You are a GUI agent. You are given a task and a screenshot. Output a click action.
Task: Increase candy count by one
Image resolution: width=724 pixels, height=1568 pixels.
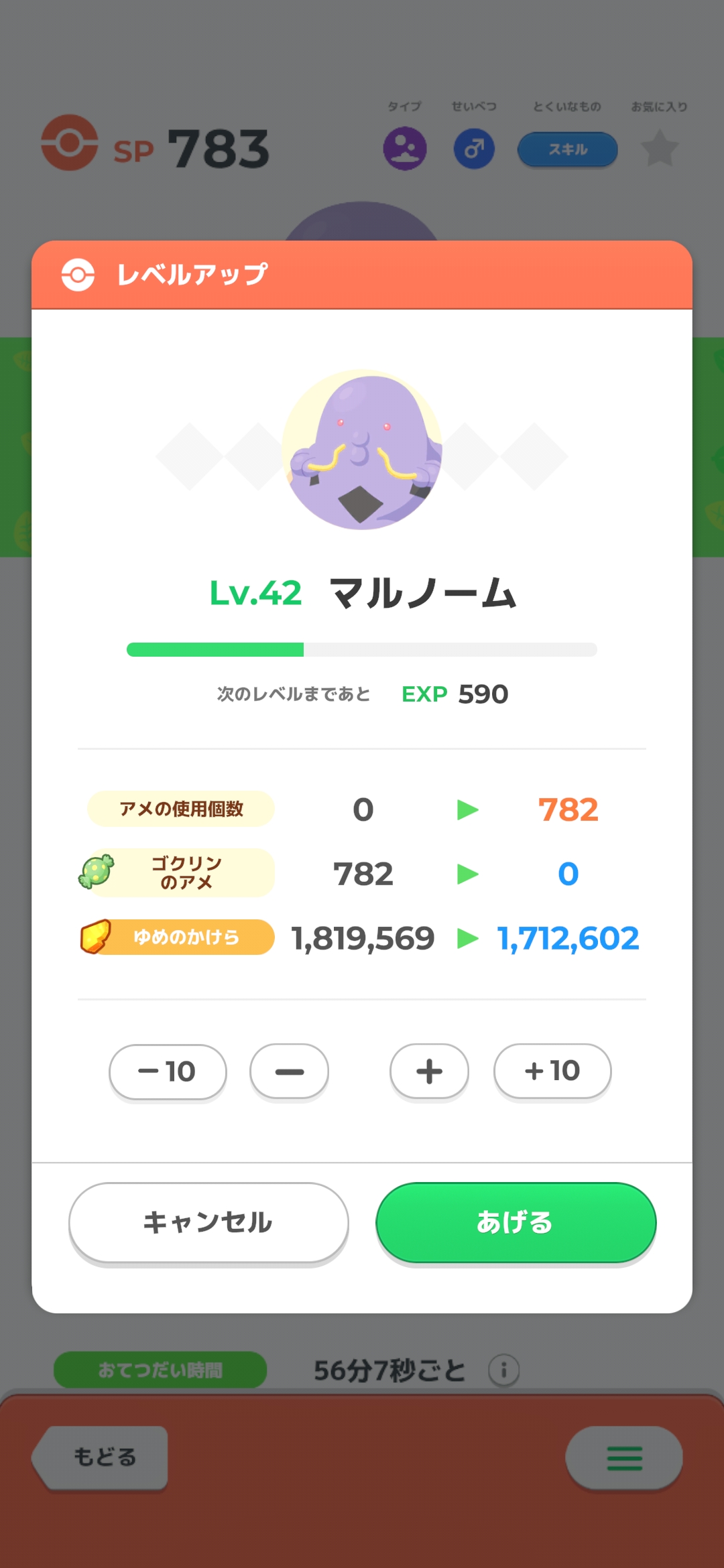(x=429, y=1071)
